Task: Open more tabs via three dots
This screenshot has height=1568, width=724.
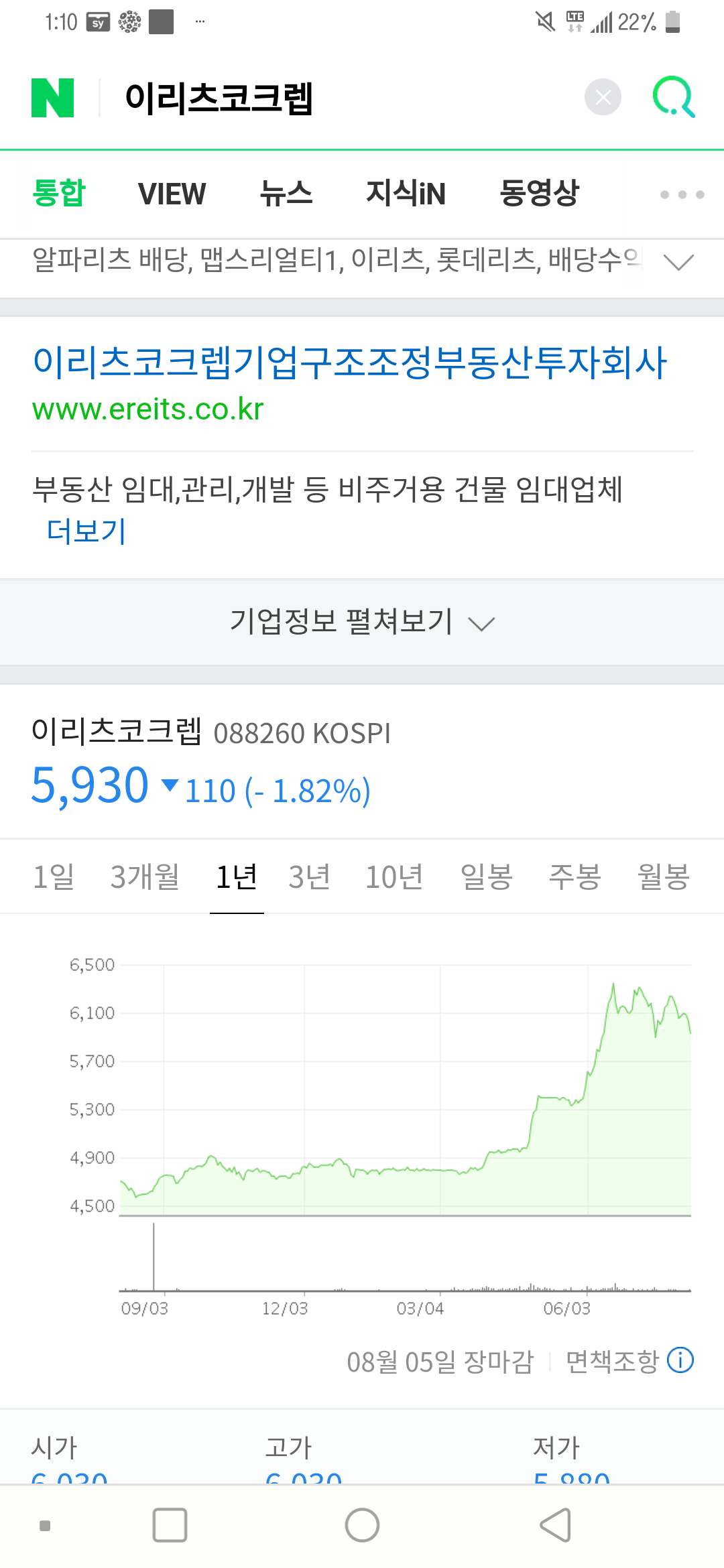Action: (x=682, y=194)
